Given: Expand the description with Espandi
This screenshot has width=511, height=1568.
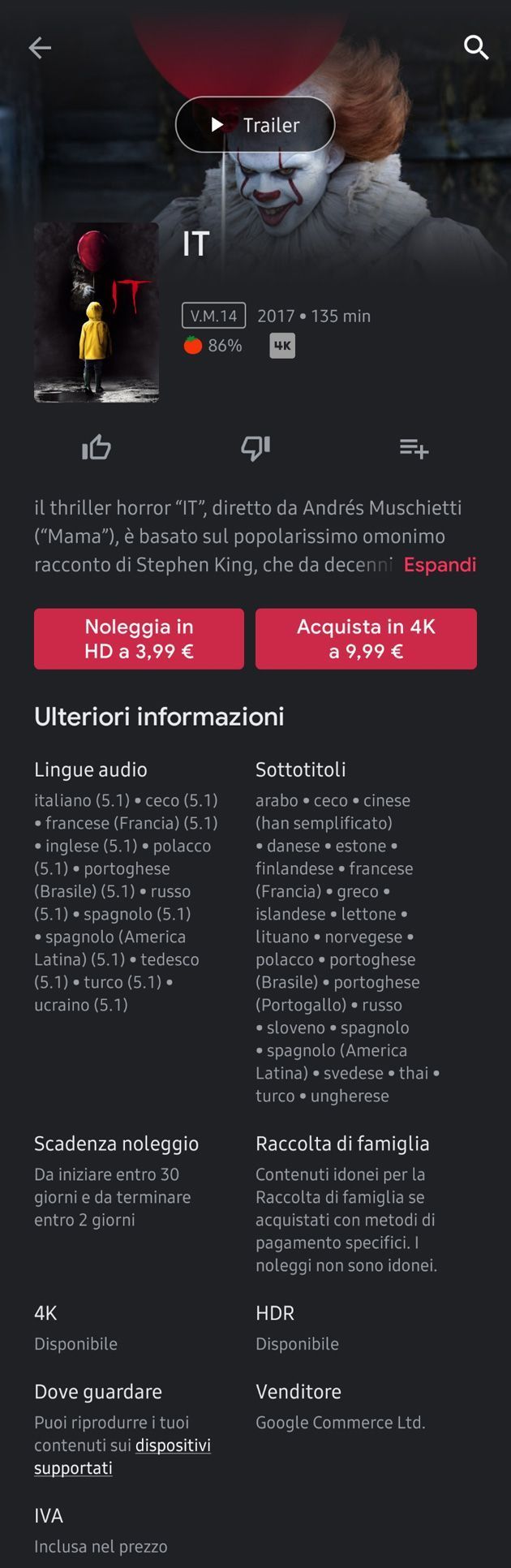Looking at the screenshot, I should point(440,565).
